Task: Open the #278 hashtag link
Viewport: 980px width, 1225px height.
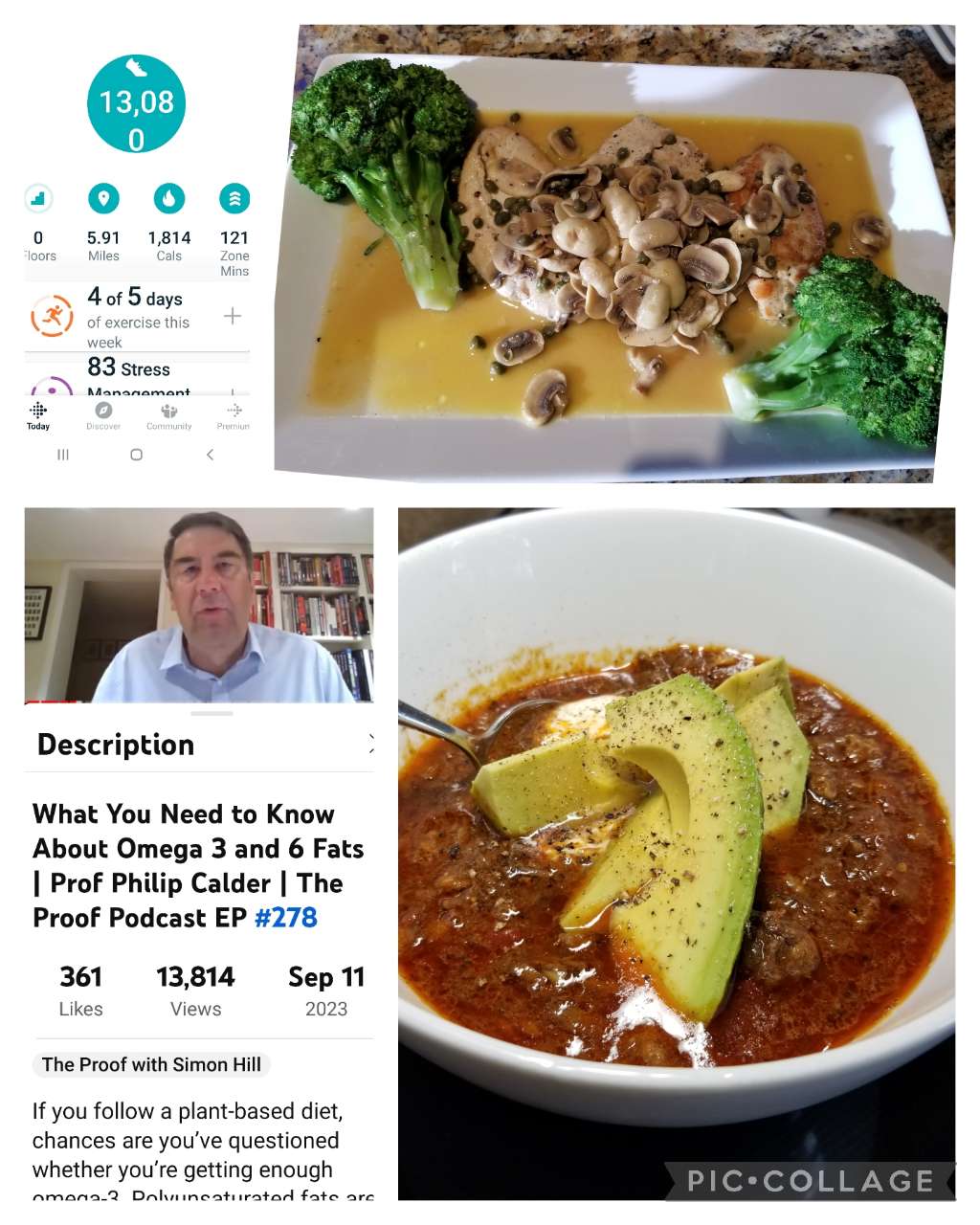Action: click(x=285, y=918)
